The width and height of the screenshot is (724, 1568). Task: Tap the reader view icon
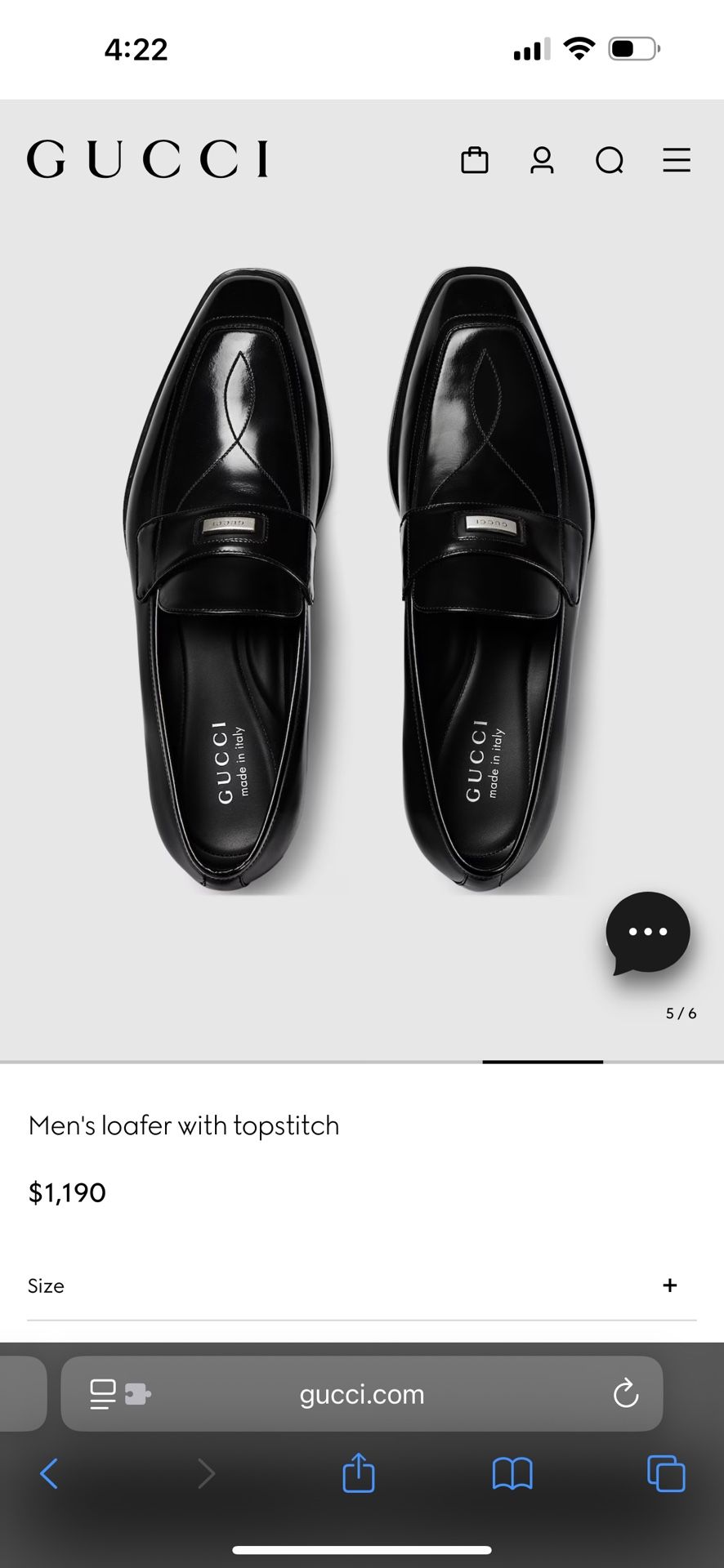[101, 1394]
